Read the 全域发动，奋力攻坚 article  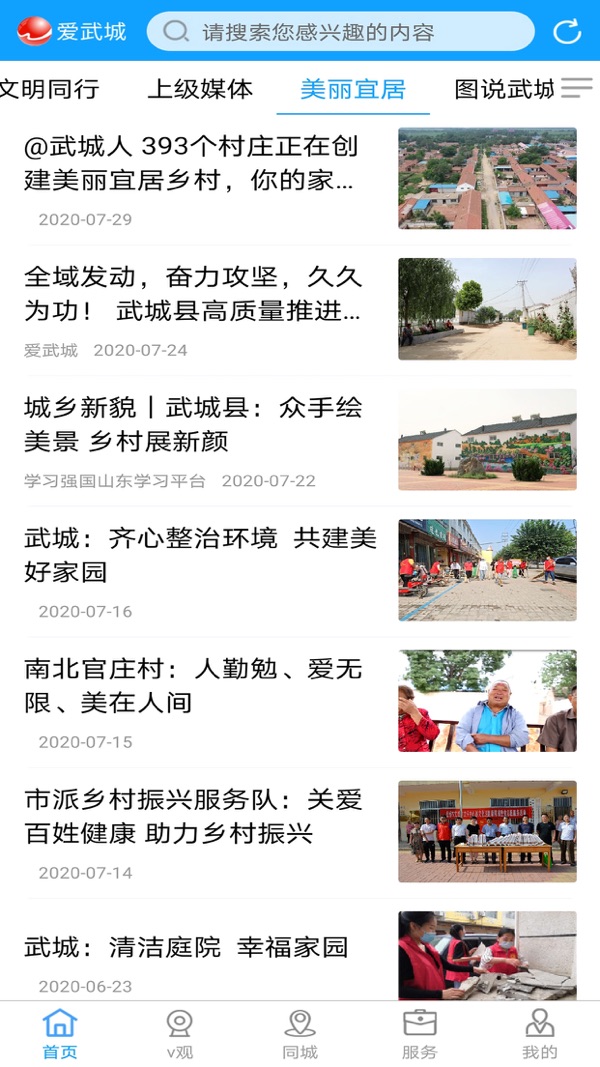point(193,294)
